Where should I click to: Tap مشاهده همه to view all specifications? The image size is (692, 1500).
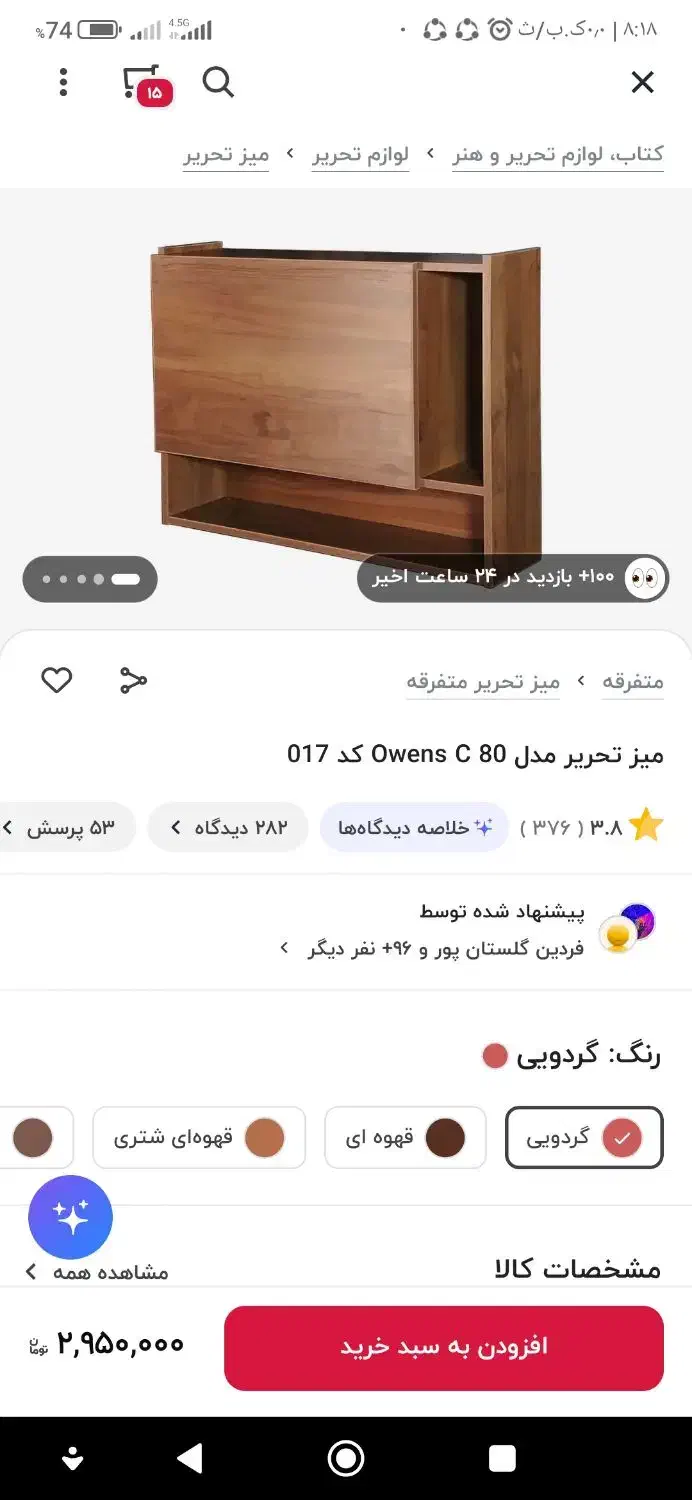98,1272
